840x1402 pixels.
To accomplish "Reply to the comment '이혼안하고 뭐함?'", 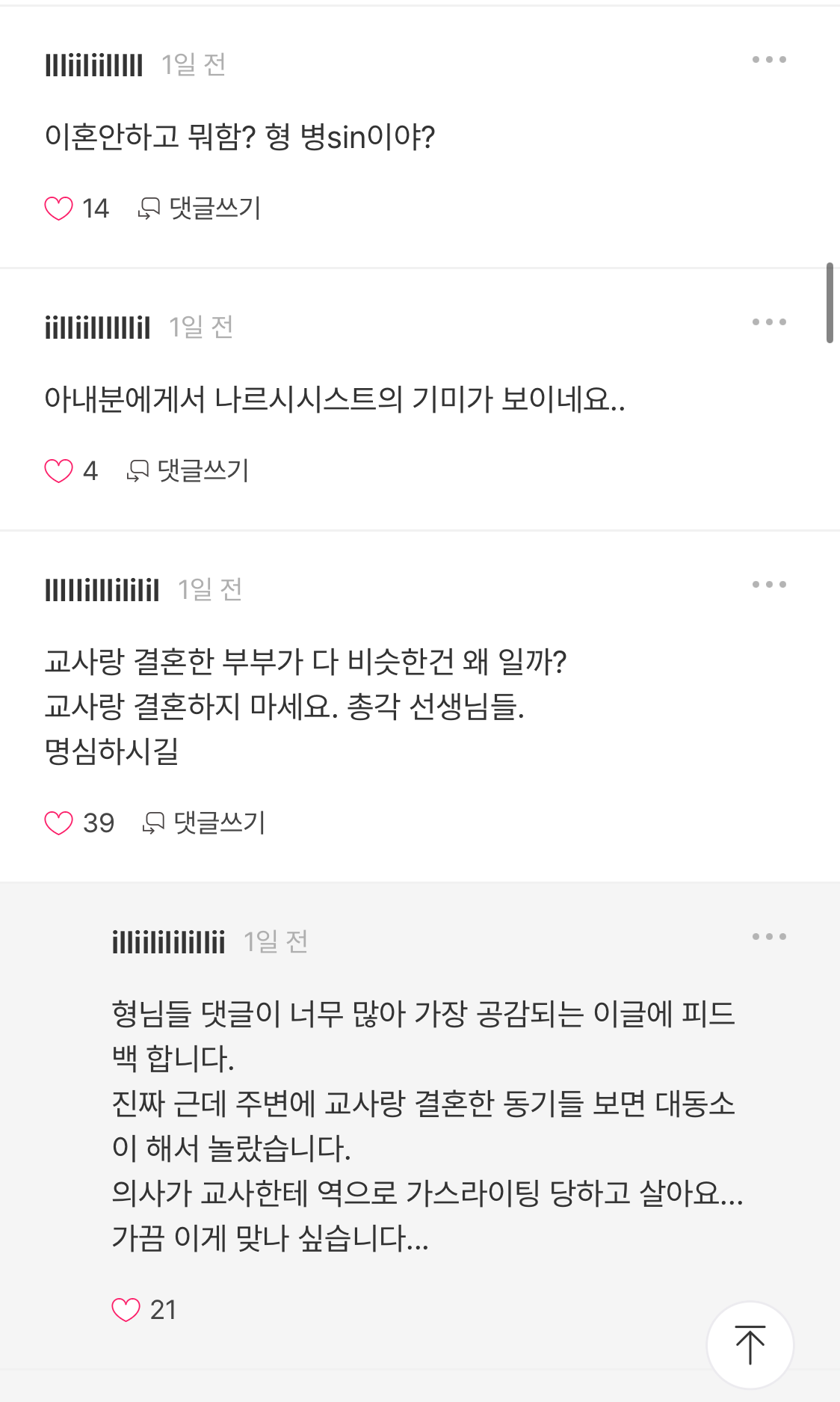I will click(200, 209).
